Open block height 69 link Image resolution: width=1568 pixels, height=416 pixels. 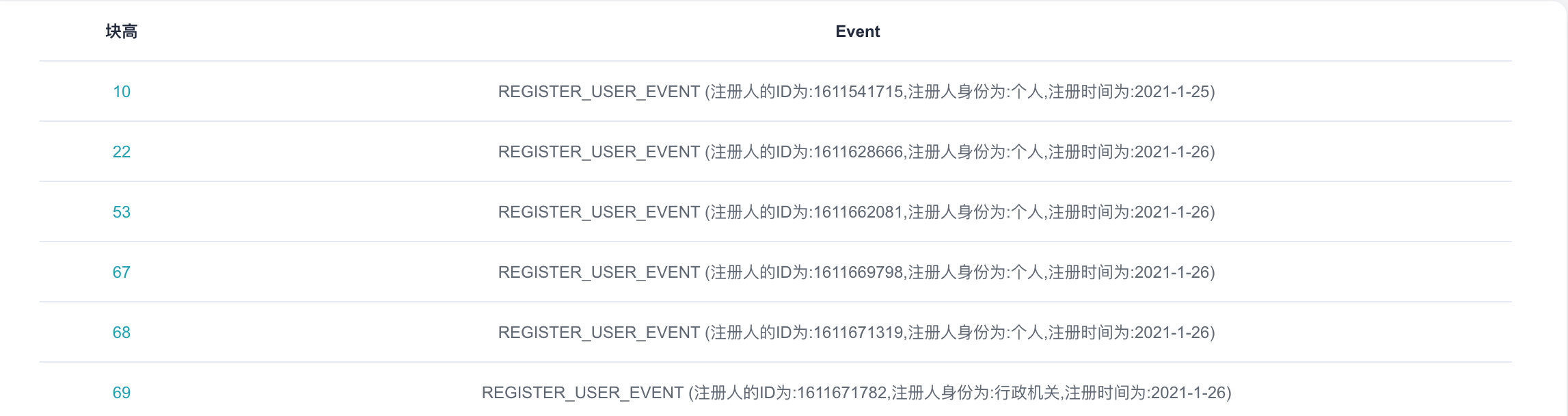122,393
